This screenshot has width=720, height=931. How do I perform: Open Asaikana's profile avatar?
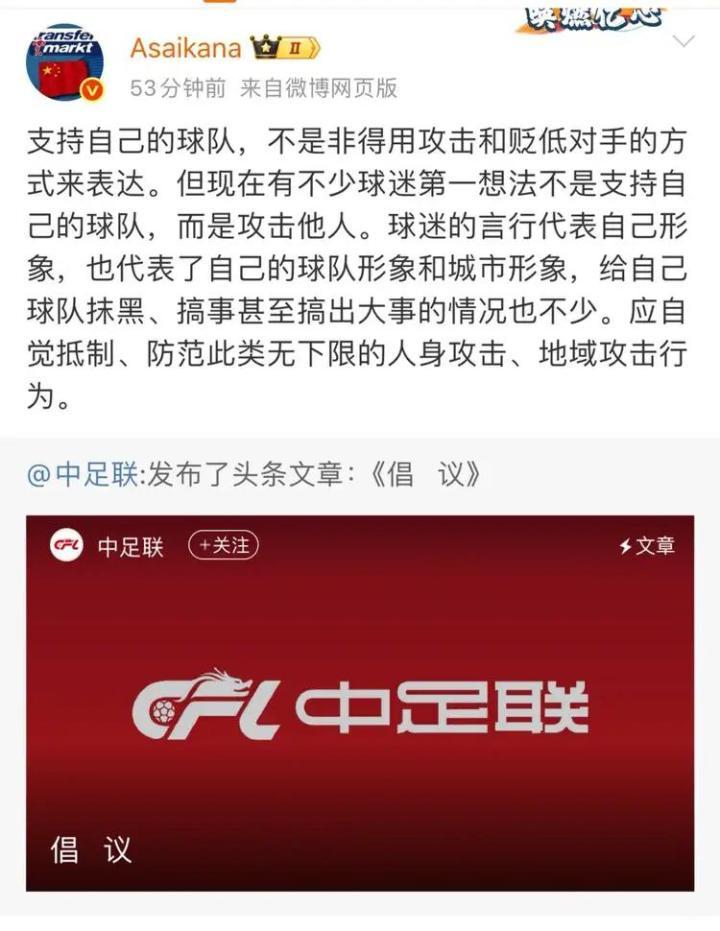[x=64, y=62]
